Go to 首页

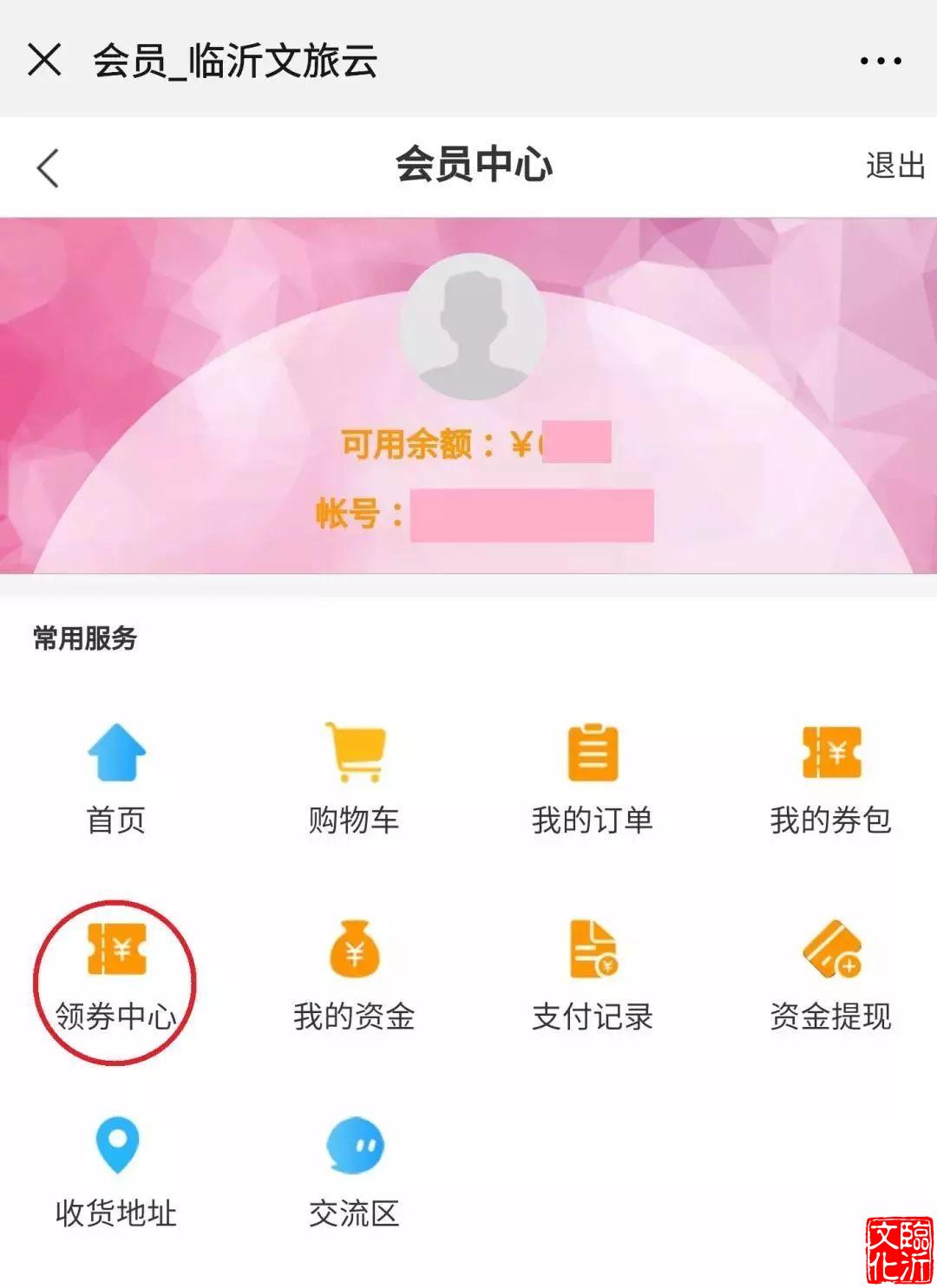116,777
